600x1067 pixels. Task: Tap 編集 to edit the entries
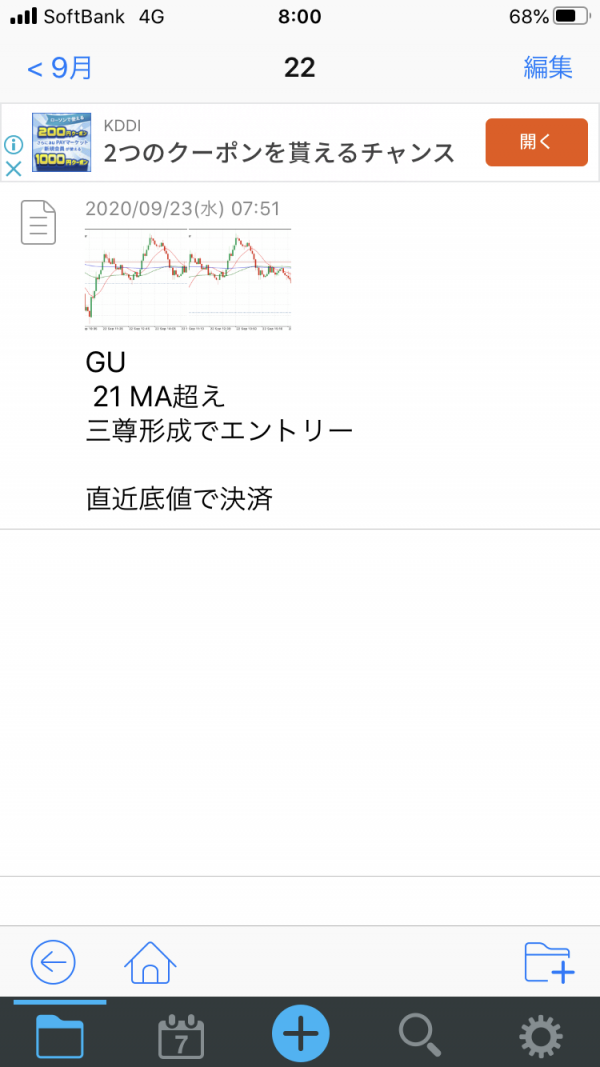(548, 67)
